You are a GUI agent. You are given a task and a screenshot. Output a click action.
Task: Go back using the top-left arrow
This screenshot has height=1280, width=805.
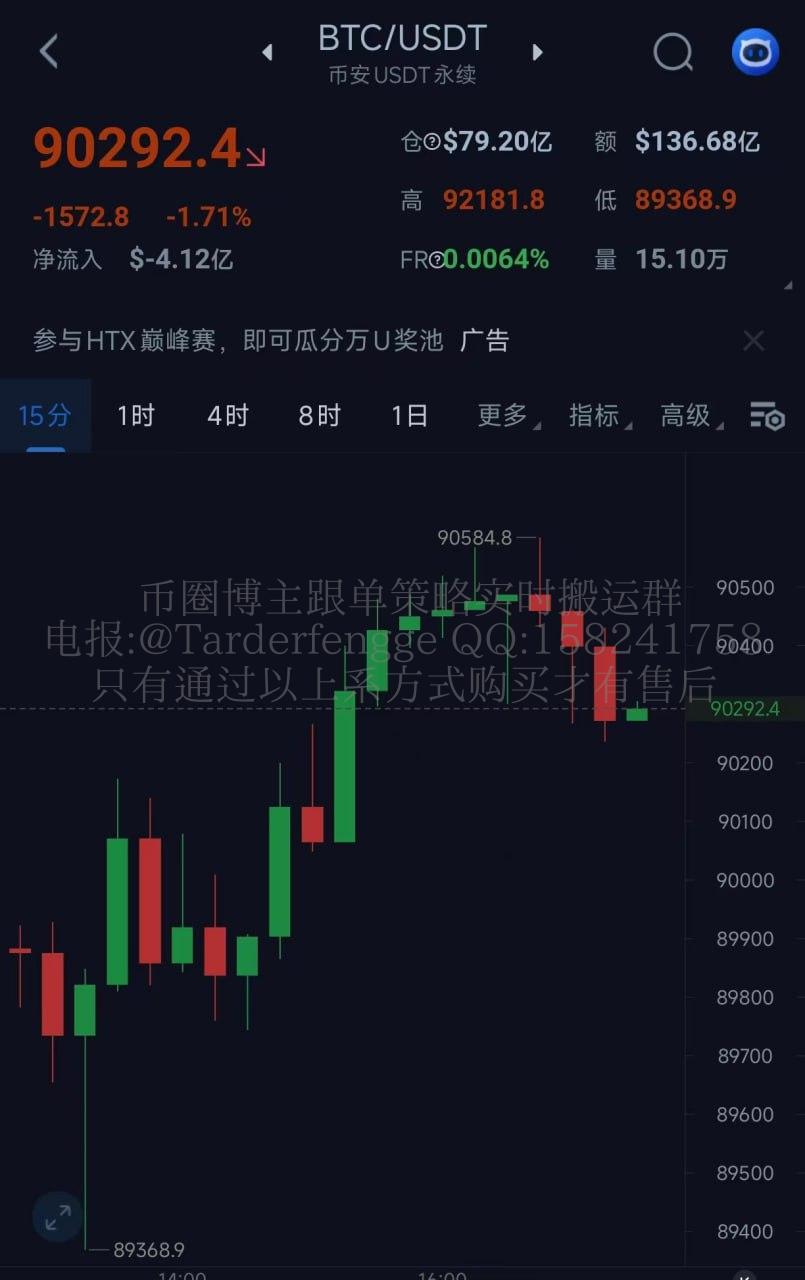(48, 51)
